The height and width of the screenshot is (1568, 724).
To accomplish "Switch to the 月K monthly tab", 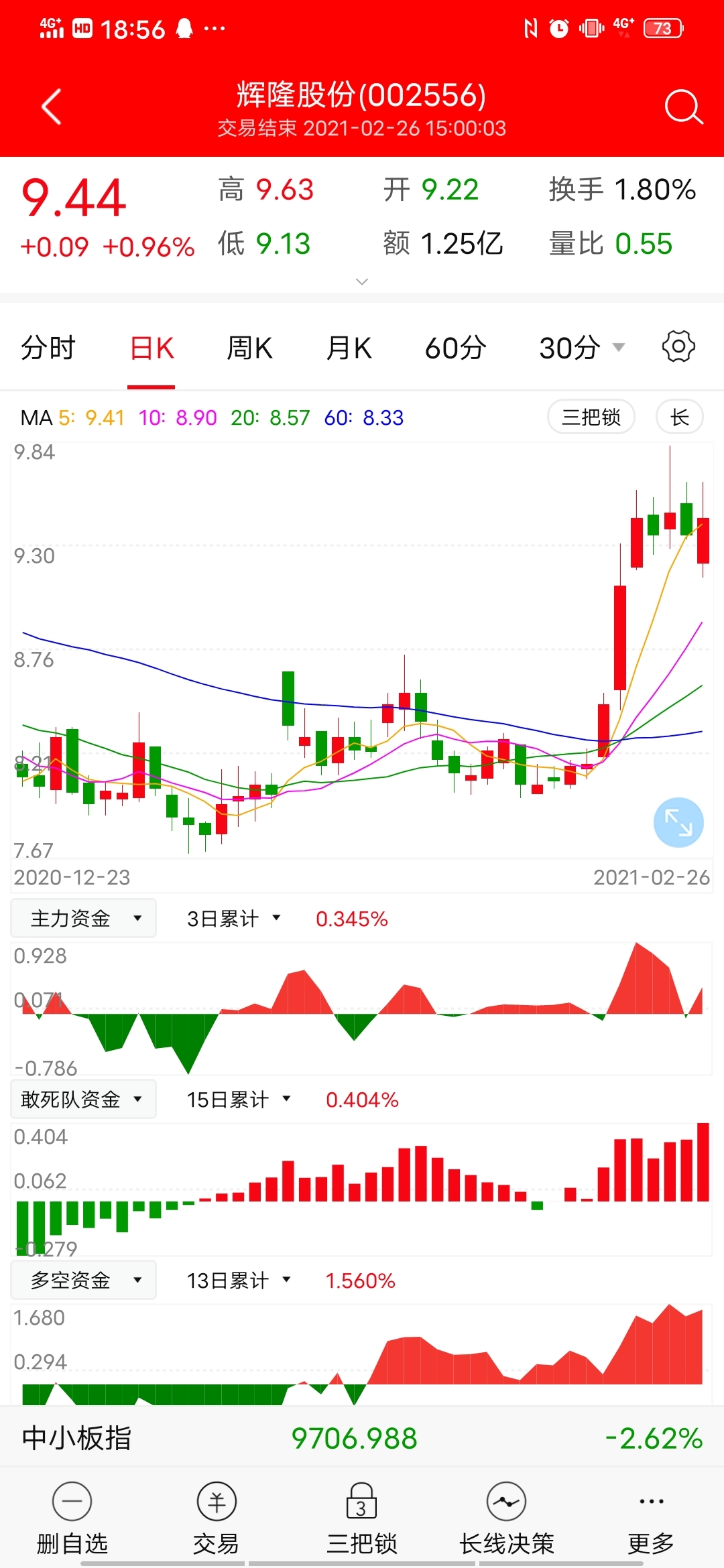I will (349, 348).
